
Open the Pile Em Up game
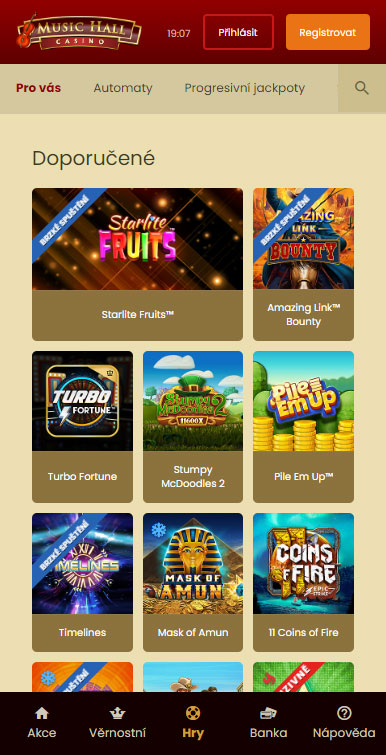[303, 427]
